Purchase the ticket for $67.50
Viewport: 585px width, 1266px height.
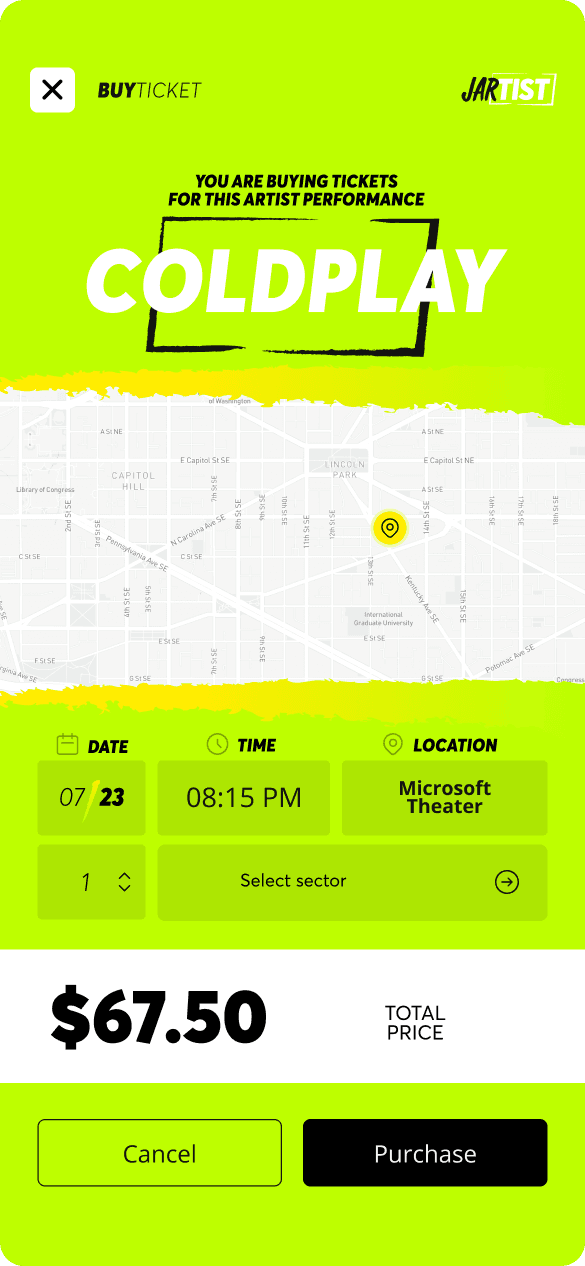click(425, 1153)
